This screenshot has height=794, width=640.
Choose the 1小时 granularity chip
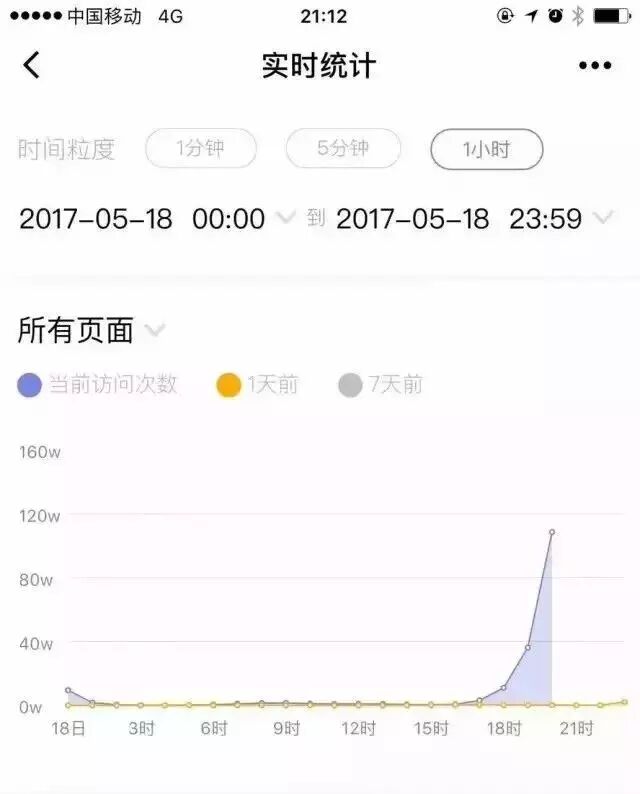(x=486, y=150)
